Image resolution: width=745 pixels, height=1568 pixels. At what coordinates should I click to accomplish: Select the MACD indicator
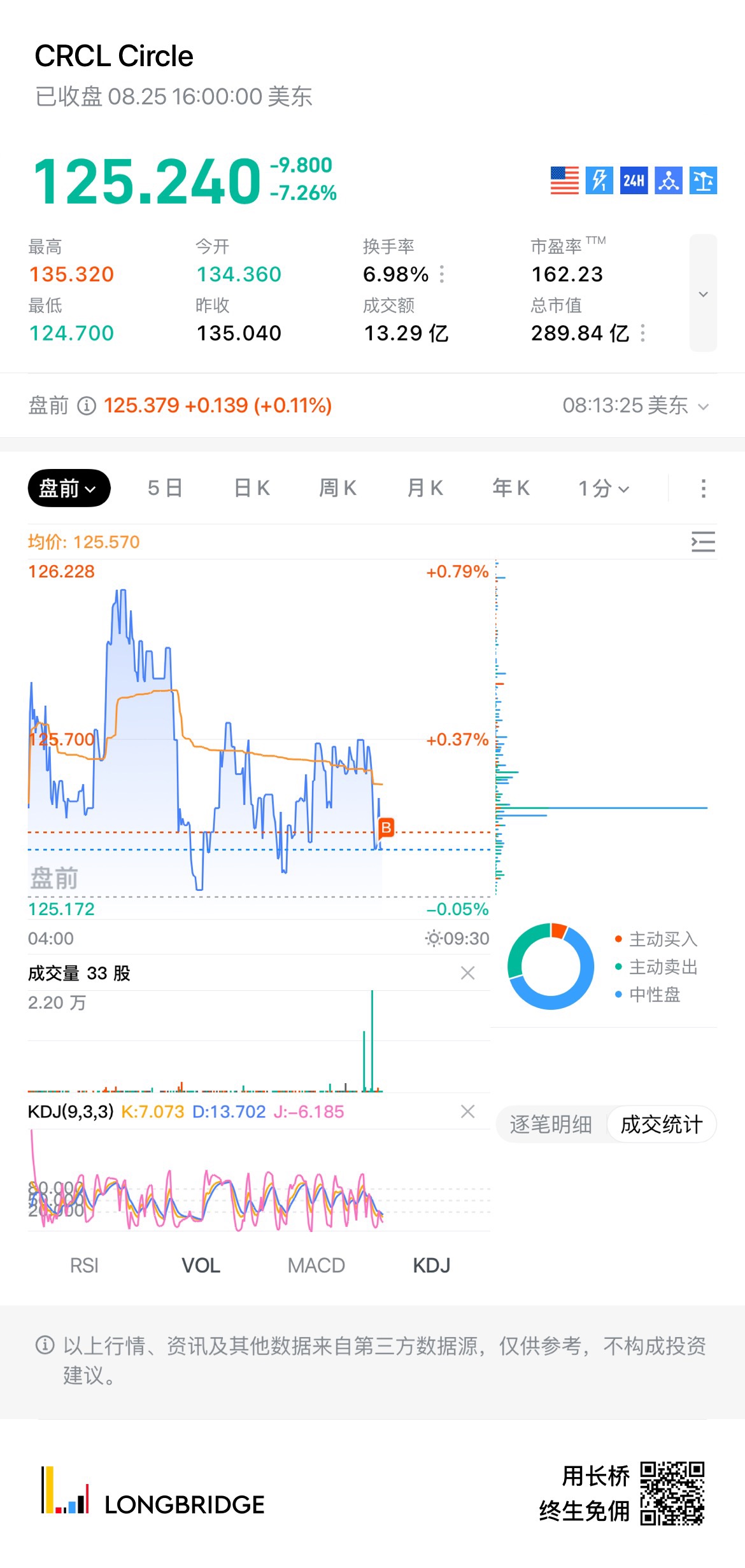pyautogui.click(x=316, y=1266)
